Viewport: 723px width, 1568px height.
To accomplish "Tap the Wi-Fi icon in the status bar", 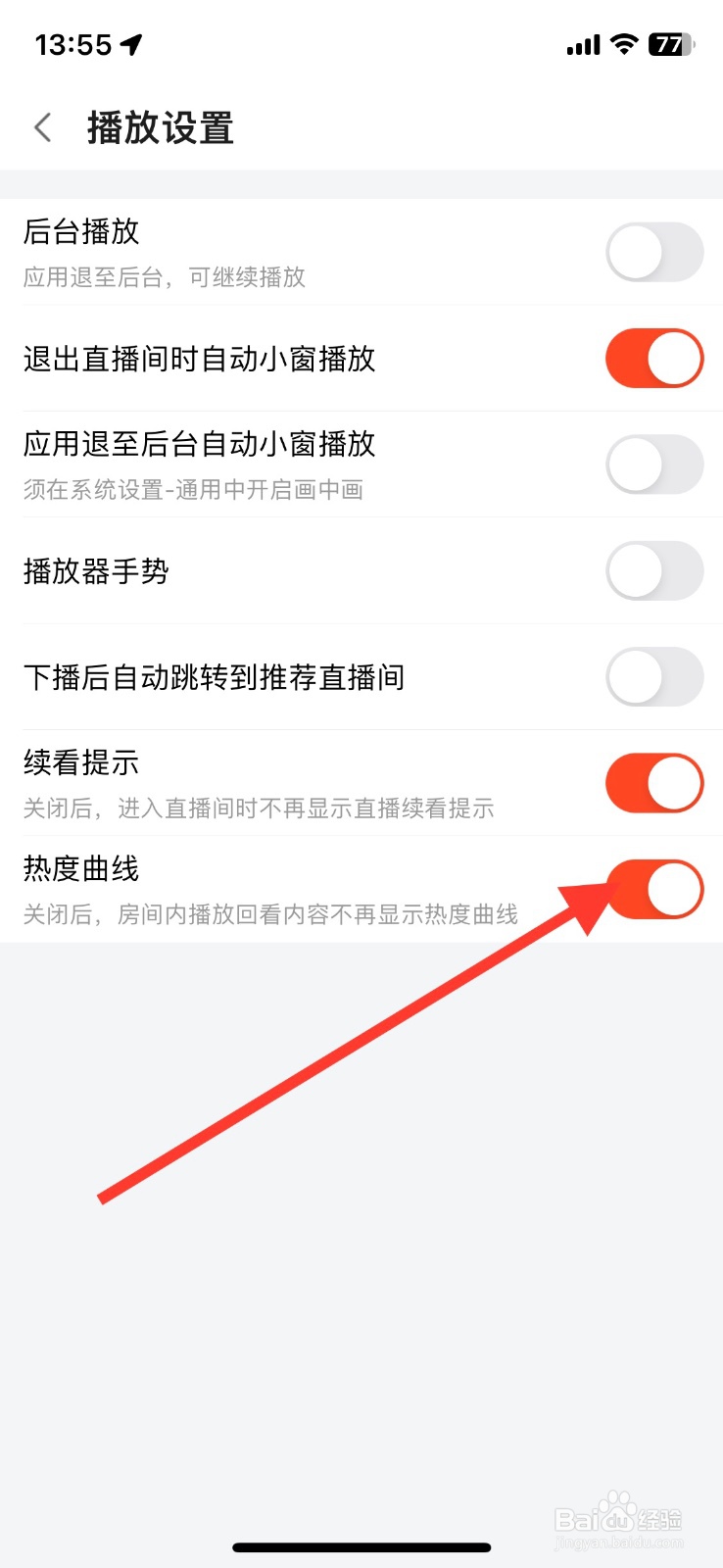I will coord(621,43).
